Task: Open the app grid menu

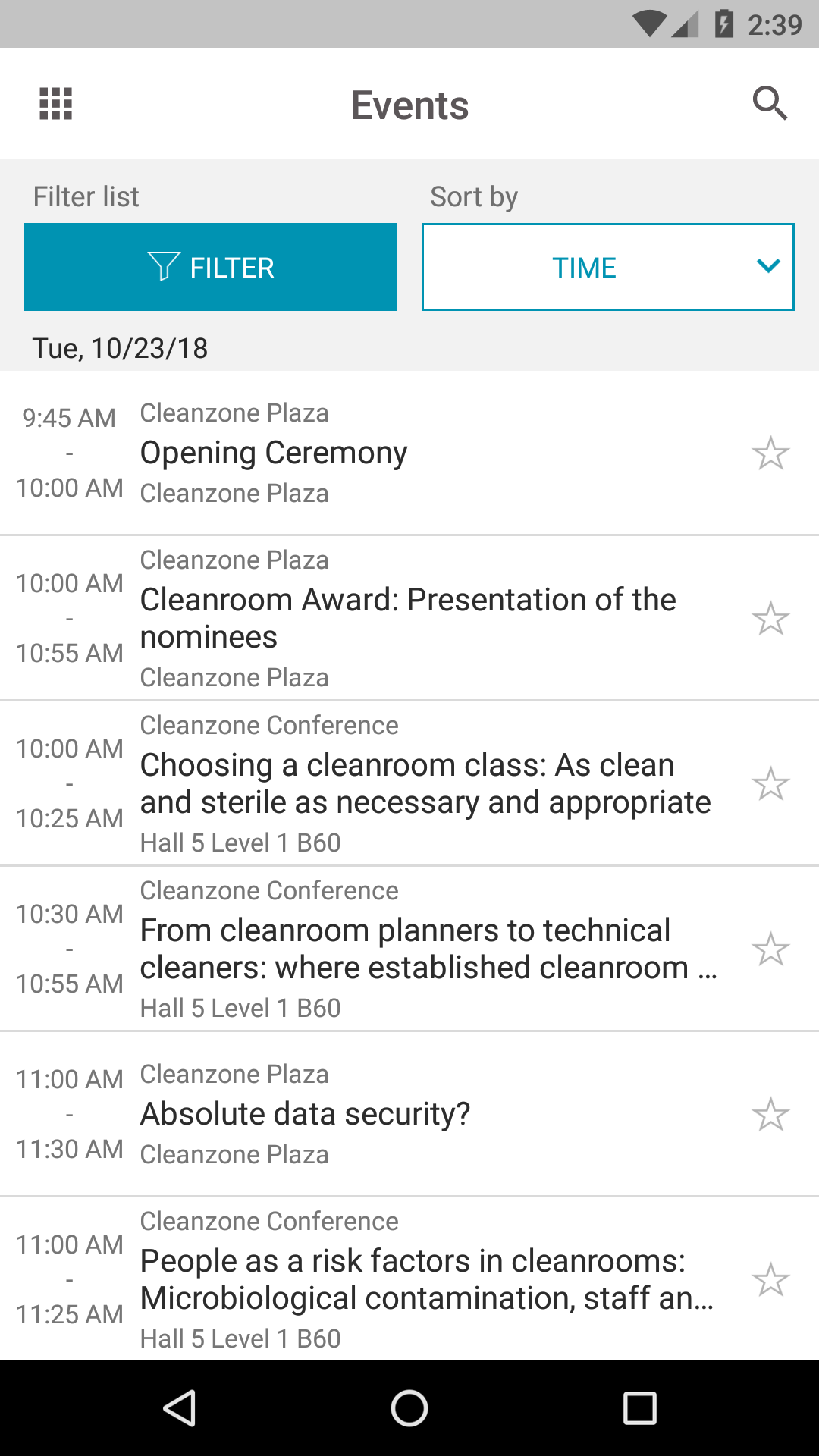Action: coord(55,104)
